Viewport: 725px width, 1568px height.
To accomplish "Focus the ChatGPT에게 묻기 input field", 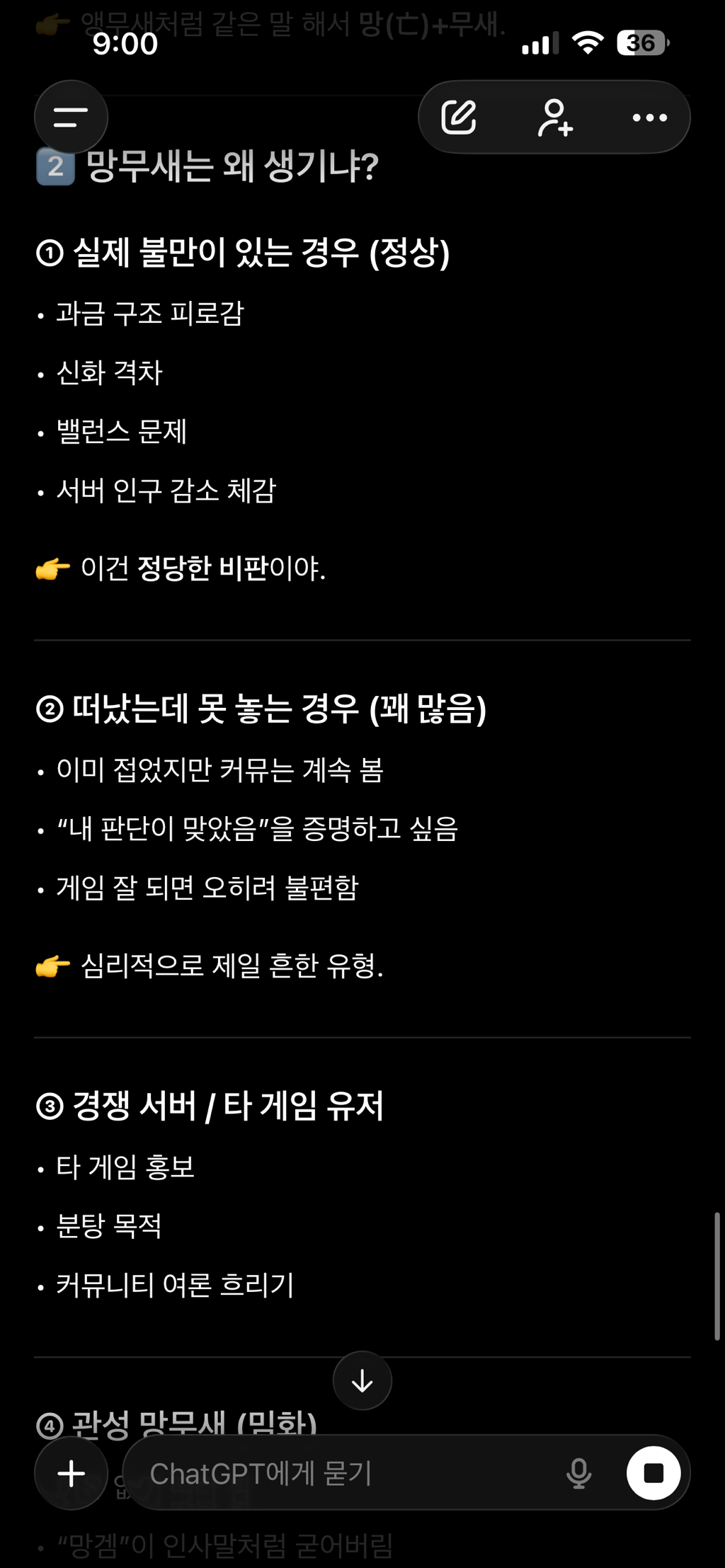I will pyautogui.click(x=340, y=1473).
